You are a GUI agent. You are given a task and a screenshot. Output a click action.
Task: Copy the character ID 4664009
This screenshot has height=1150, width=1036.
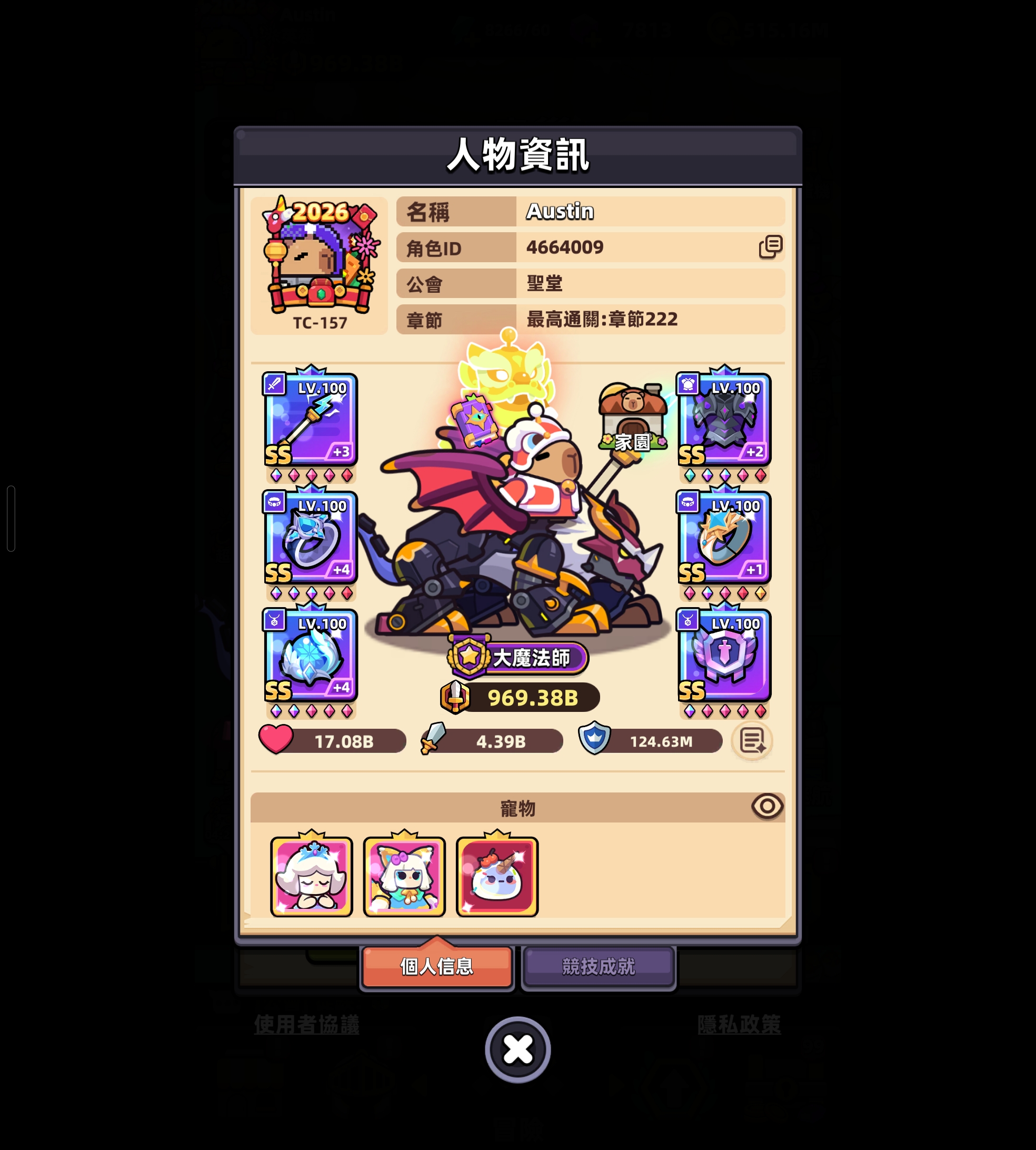point(770,247)
